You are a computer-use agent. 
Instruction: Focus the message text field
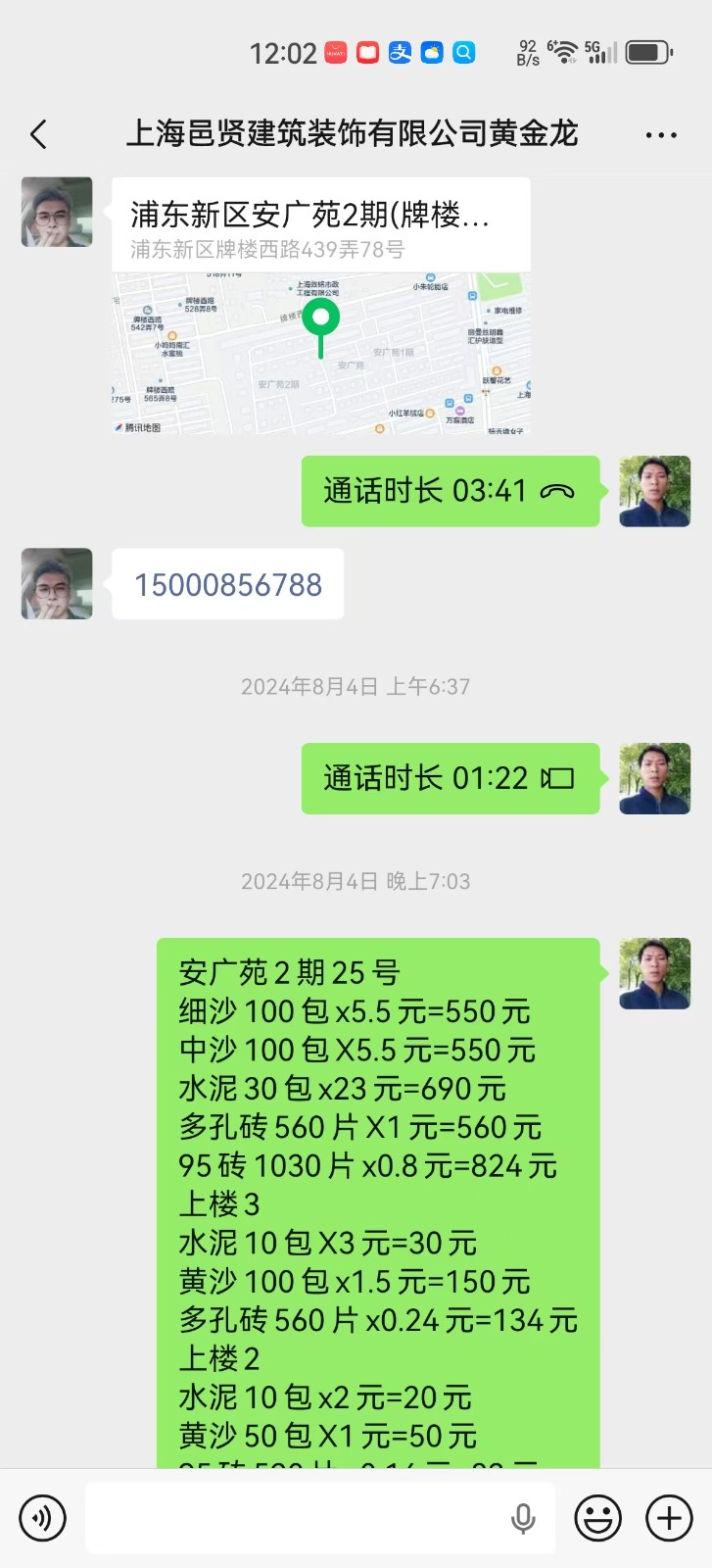294,1518
